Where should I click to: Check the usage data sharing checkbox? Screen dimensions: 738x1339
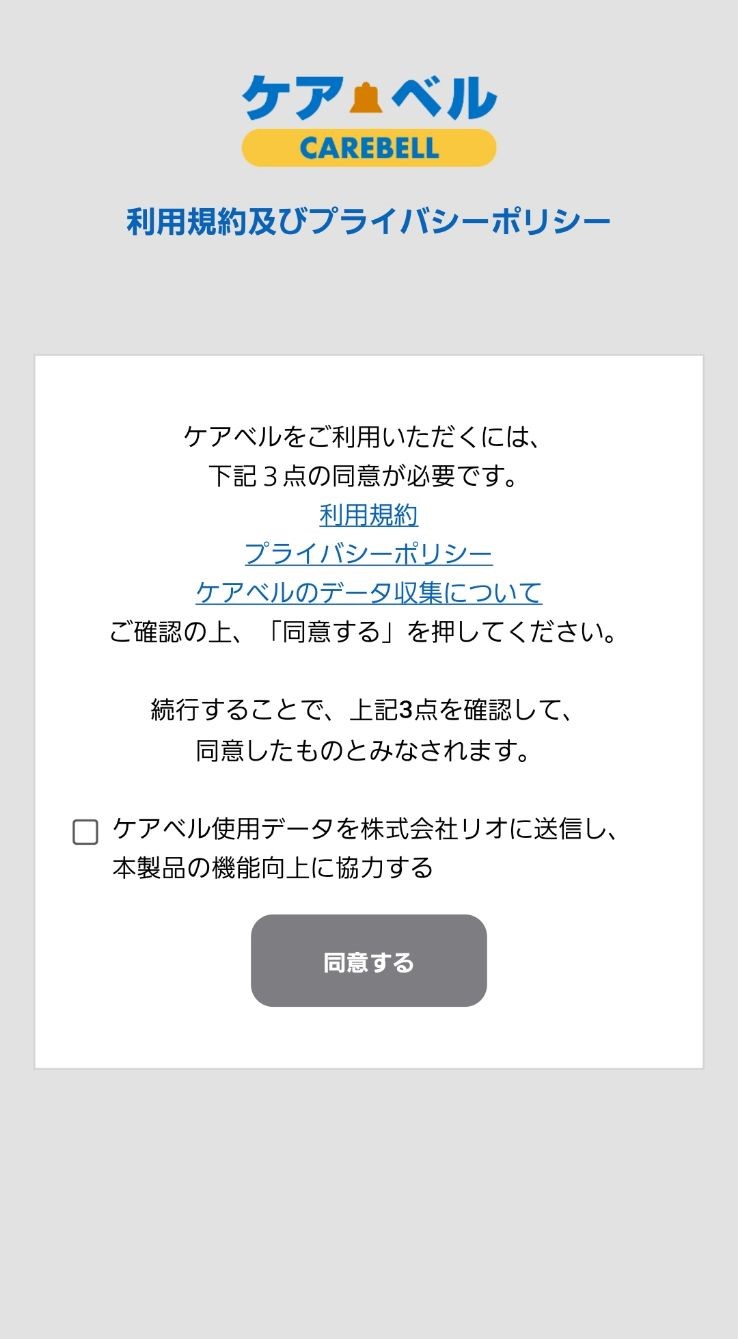pyautogui.click(x=85, y=832)
